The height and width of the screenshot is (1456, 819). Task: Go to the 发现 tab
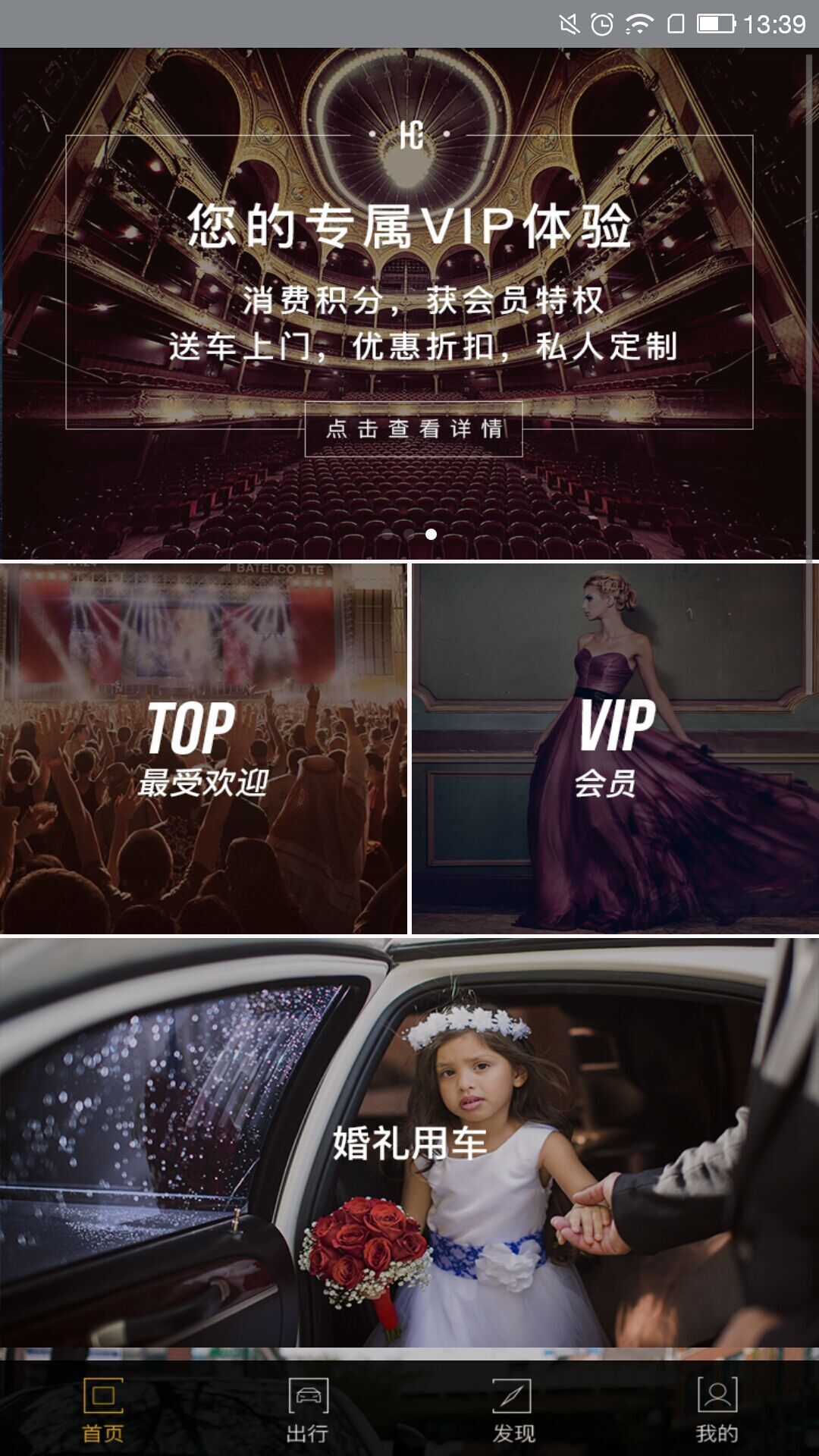[x=513, y=1411]
